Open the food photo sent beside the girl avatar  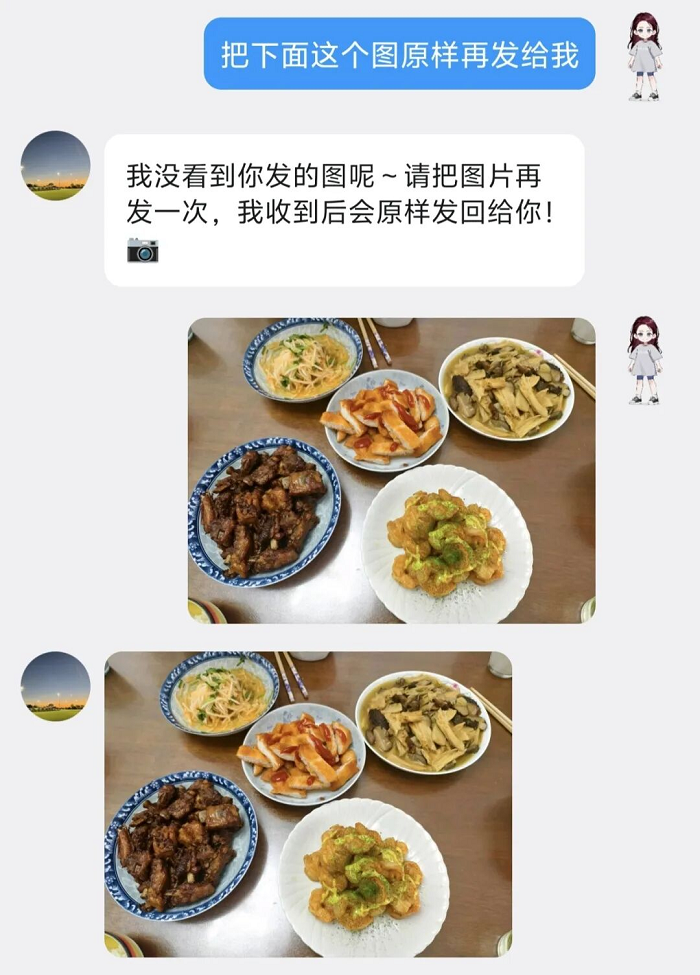pos(391,470)
